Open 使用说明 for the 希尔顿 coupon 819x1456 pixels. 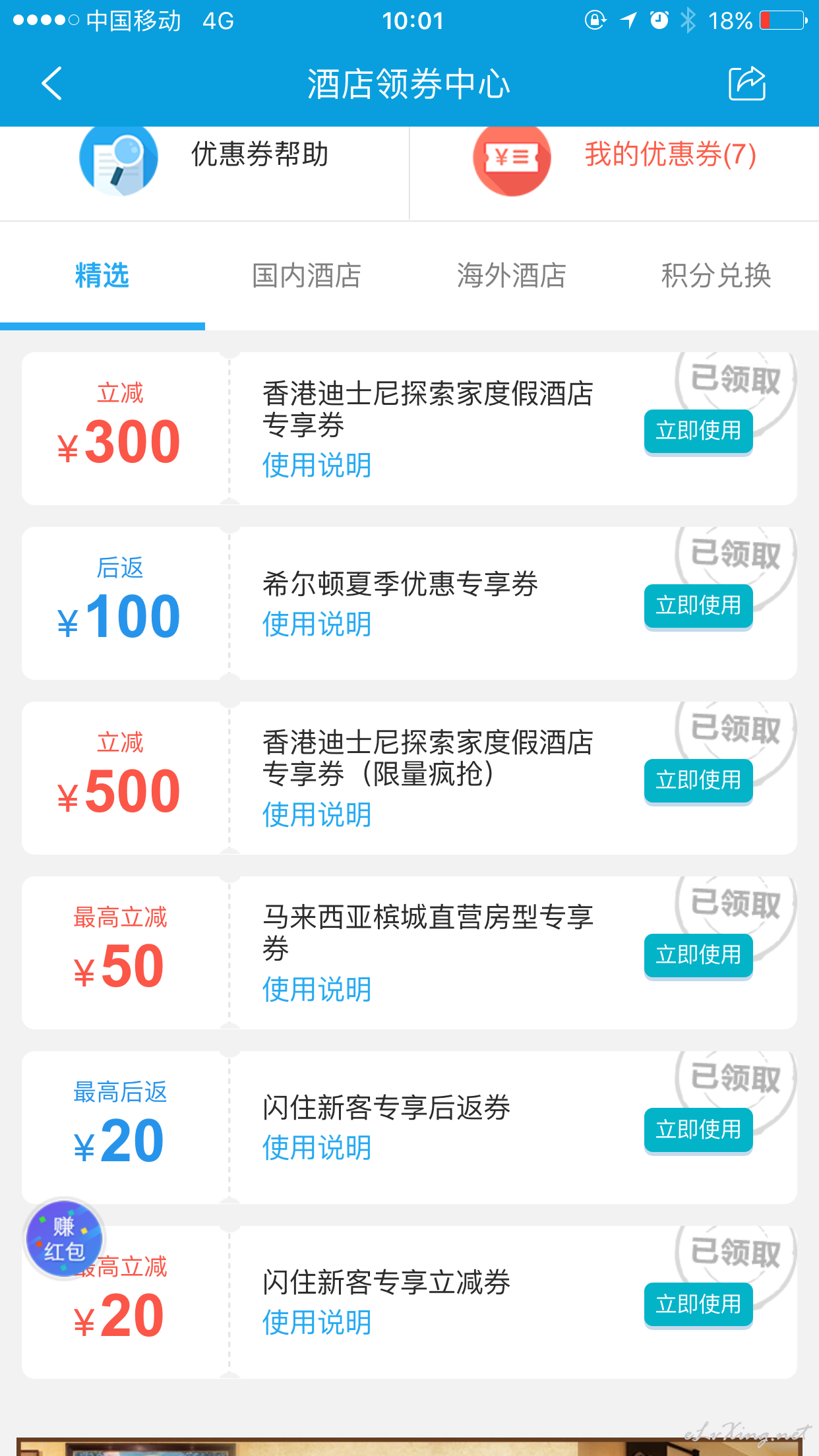(317, 624)
